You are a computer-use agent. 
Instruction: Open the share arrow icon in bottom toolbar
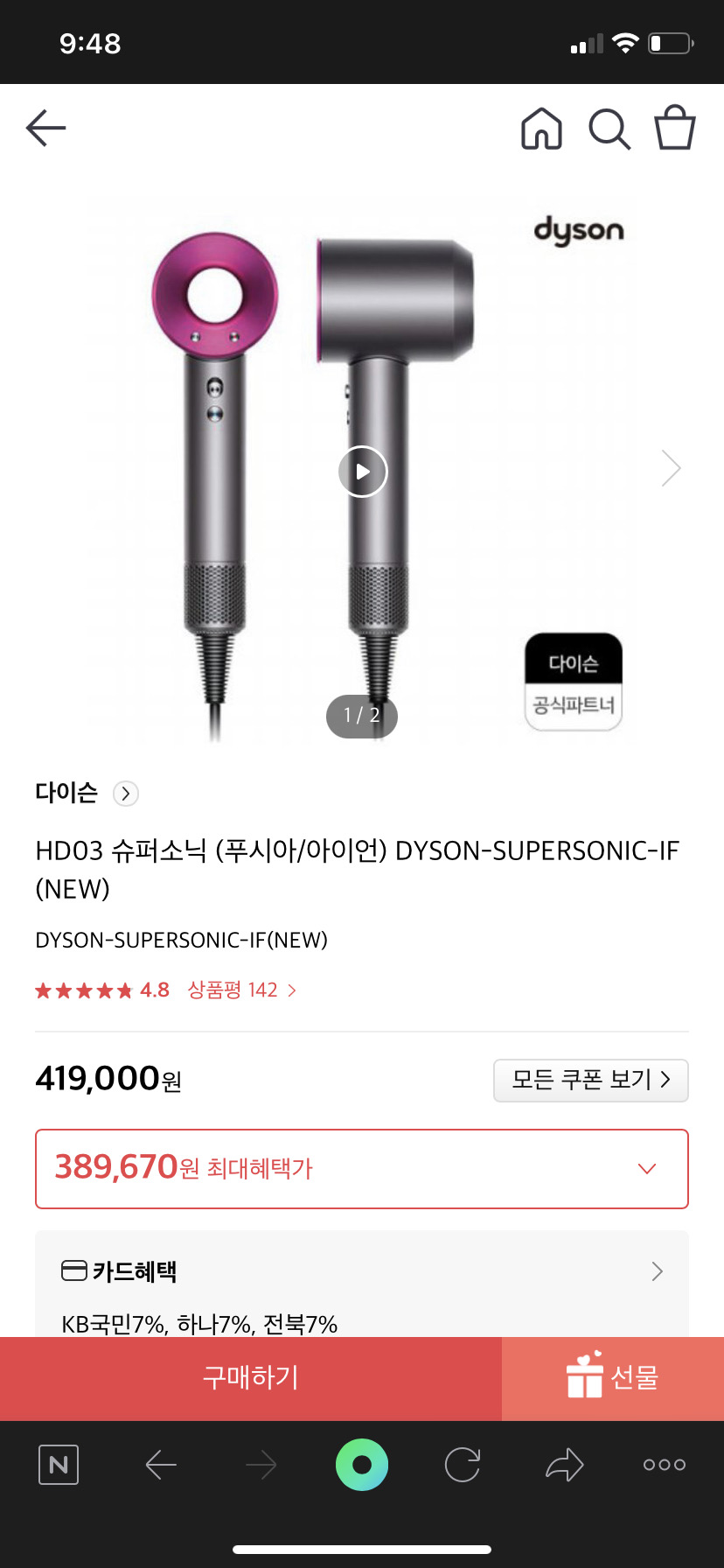[563, 1464]
